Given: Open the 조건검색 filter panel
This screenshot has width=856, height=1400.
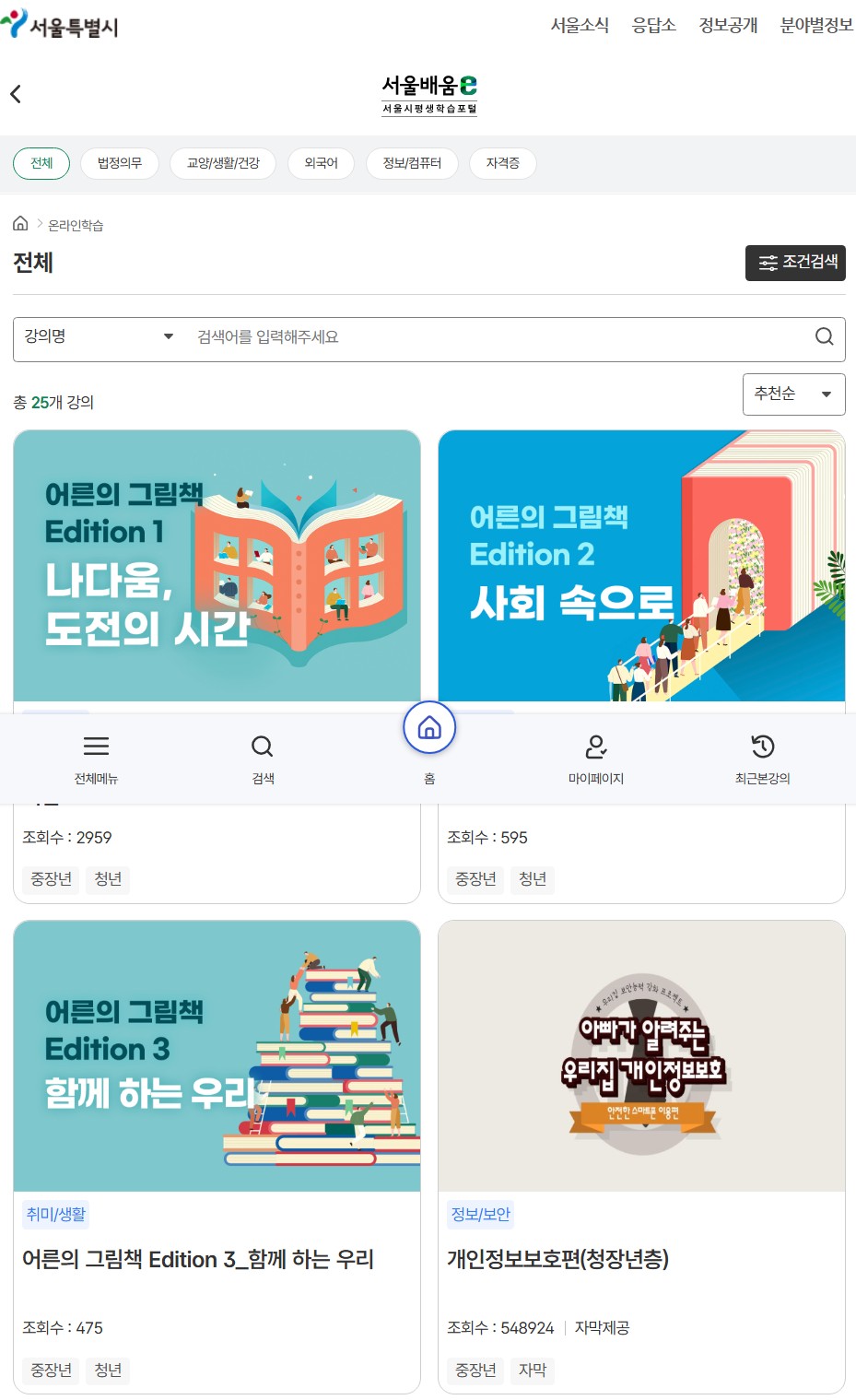Looking at the screenshot, I should [x=794, y=263].
